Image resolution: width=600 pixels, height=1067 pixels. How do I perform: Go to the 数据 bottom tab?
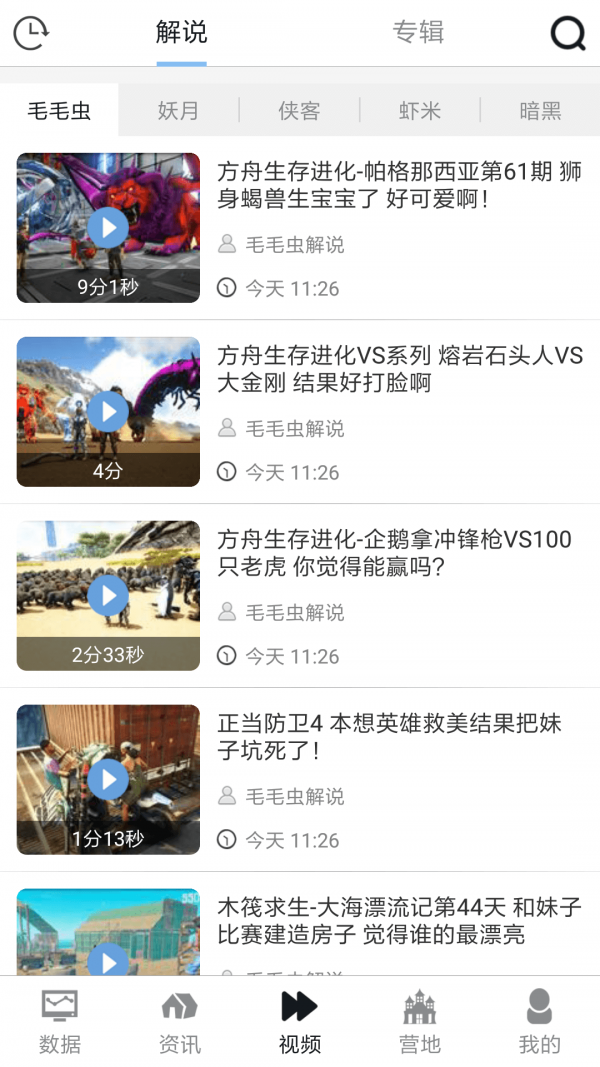coord(60,1021)
